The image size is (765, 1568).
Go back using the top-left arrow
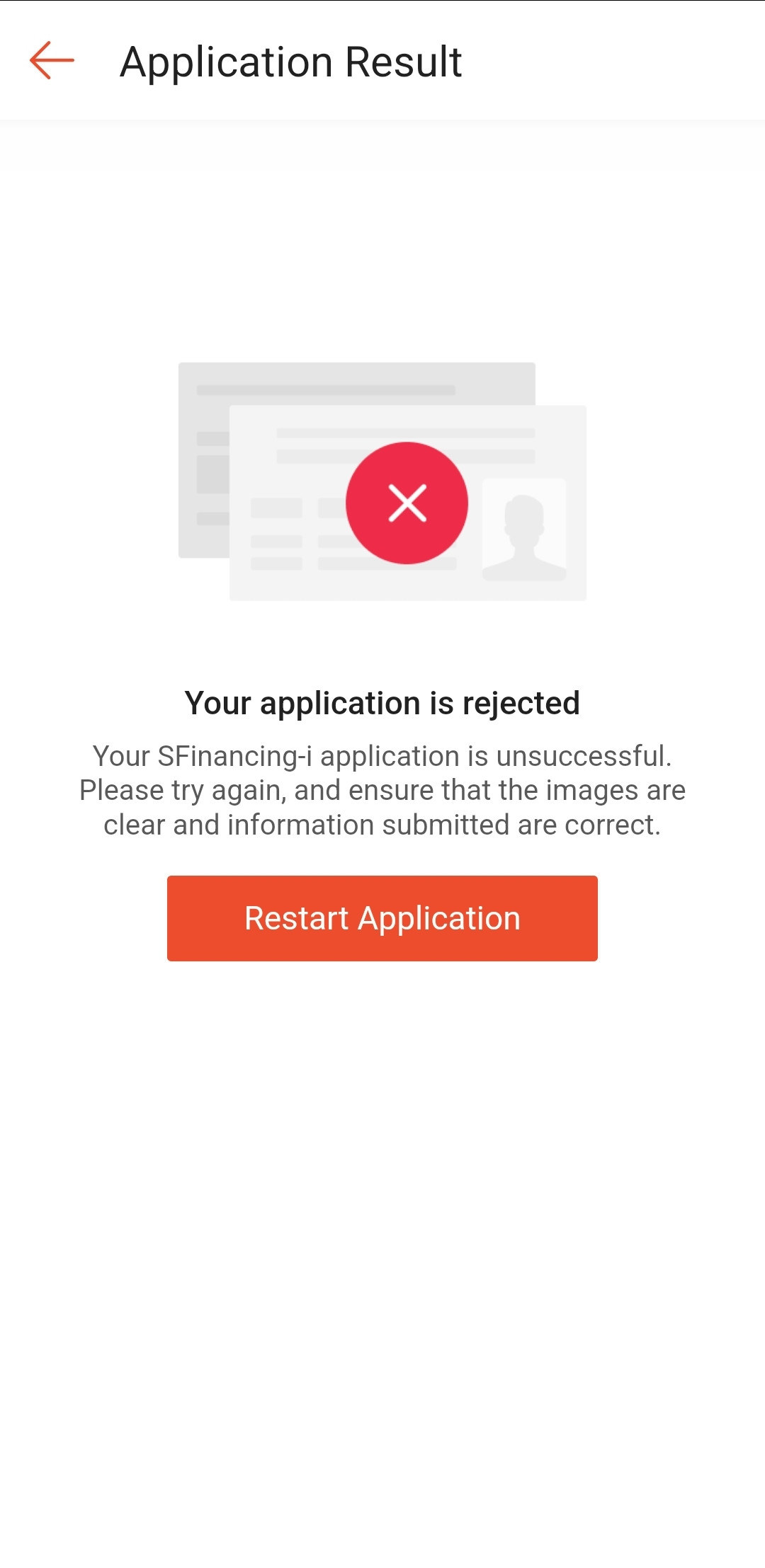click(x=52, y=61)
